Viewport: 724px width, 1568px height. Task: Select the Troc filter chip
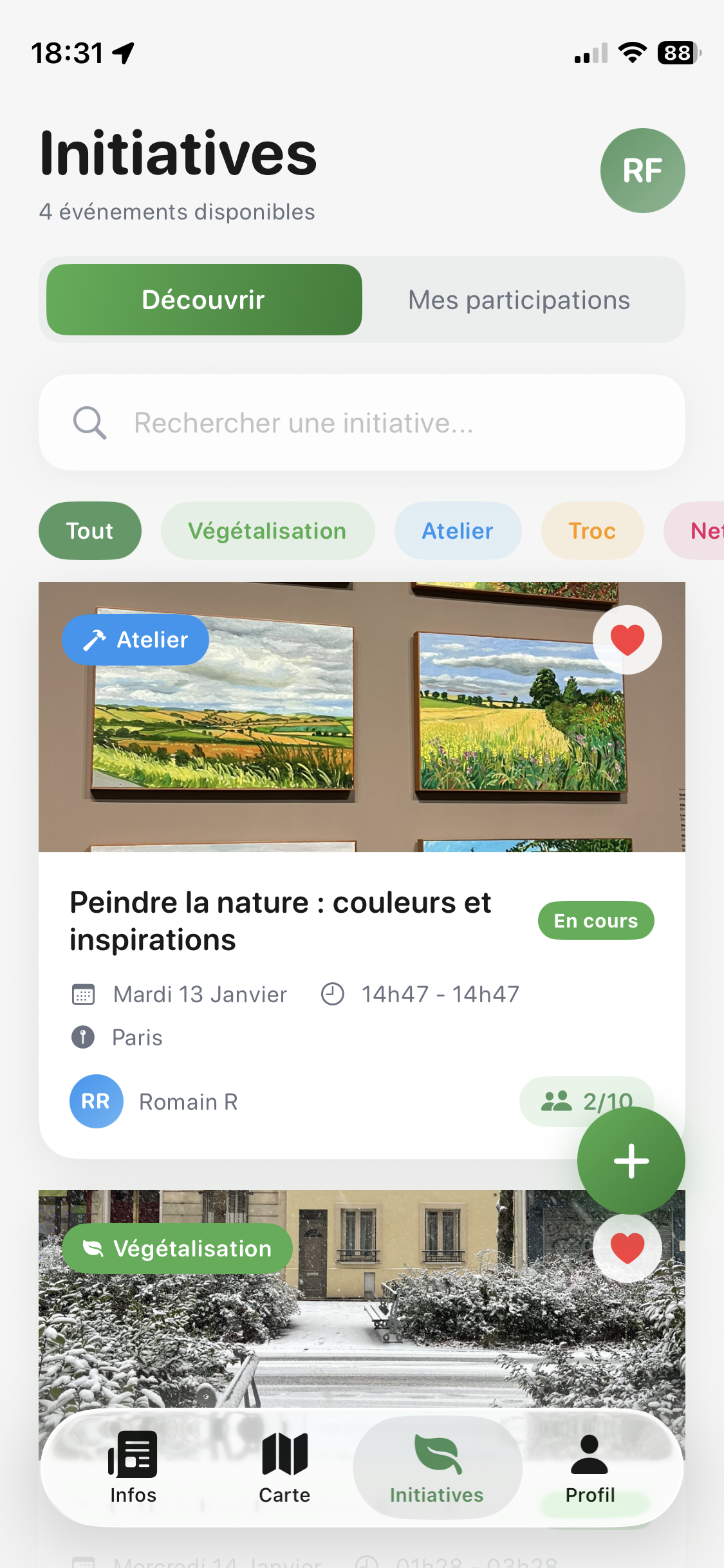(x=591, y=530)
